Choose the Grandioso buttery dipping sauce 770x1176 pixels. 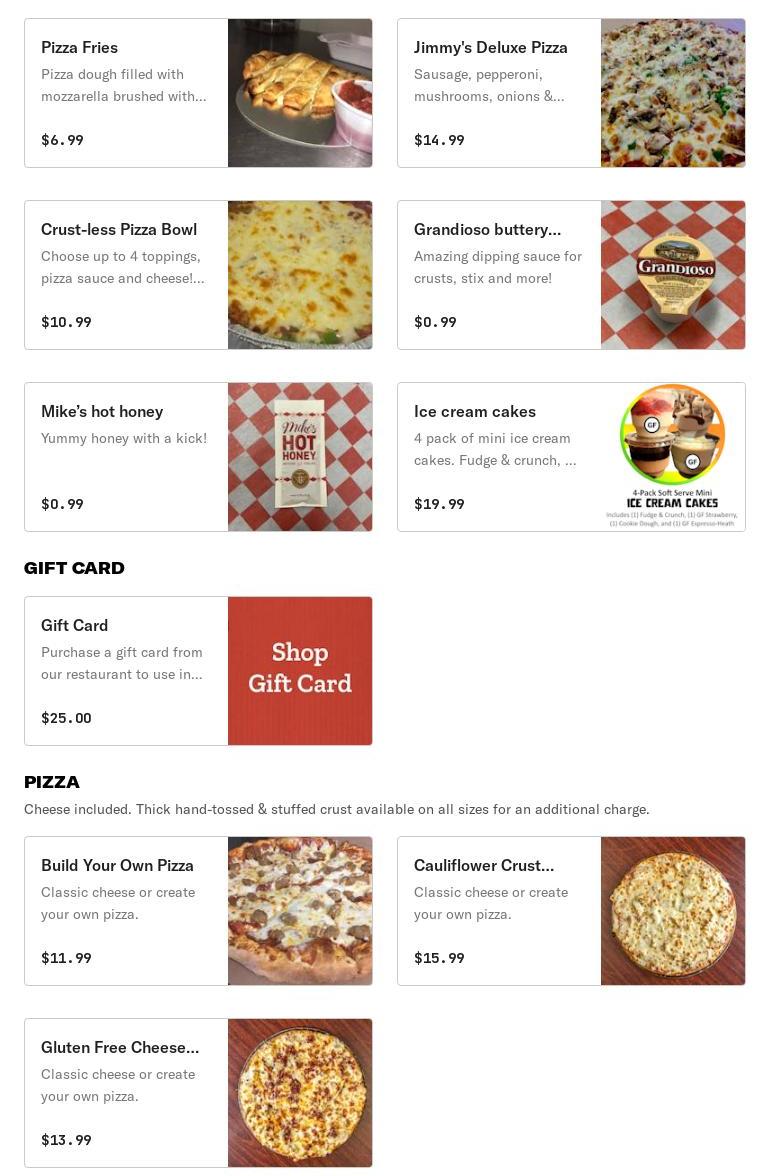coord(571,275)
